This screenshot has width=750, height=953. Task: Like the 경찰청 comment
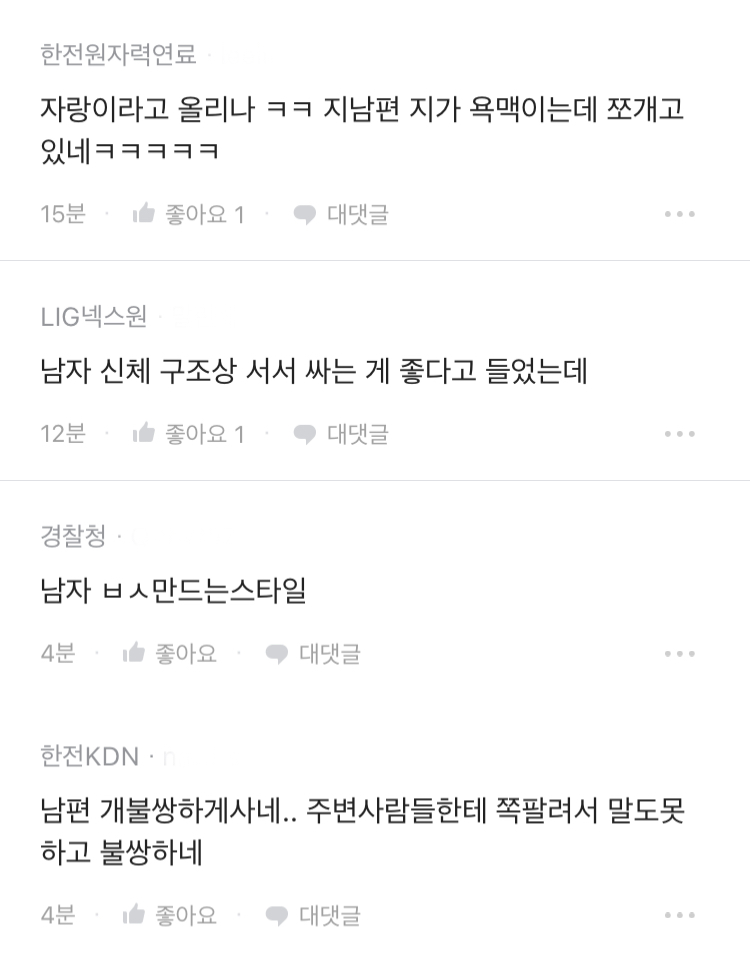(170, 654)
